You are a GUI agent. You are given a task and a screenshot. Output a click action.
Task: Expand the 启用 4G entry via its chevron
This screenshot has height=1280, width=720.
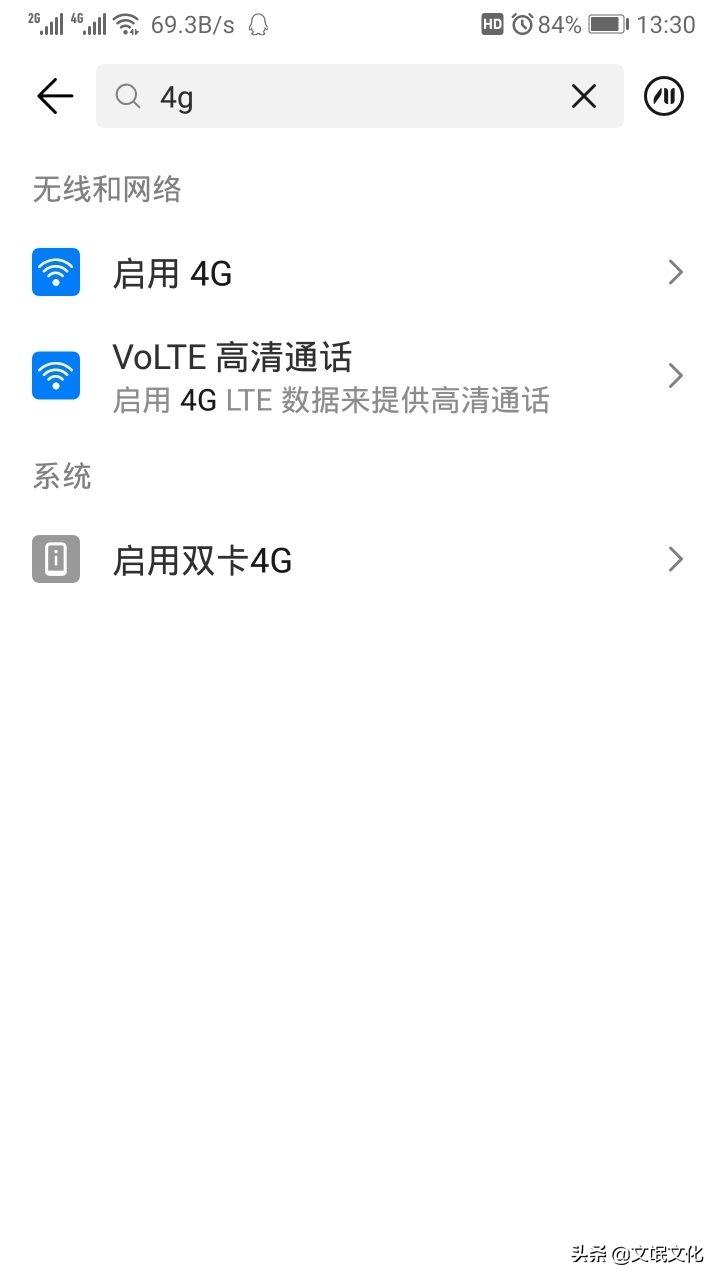click(675, 271)
